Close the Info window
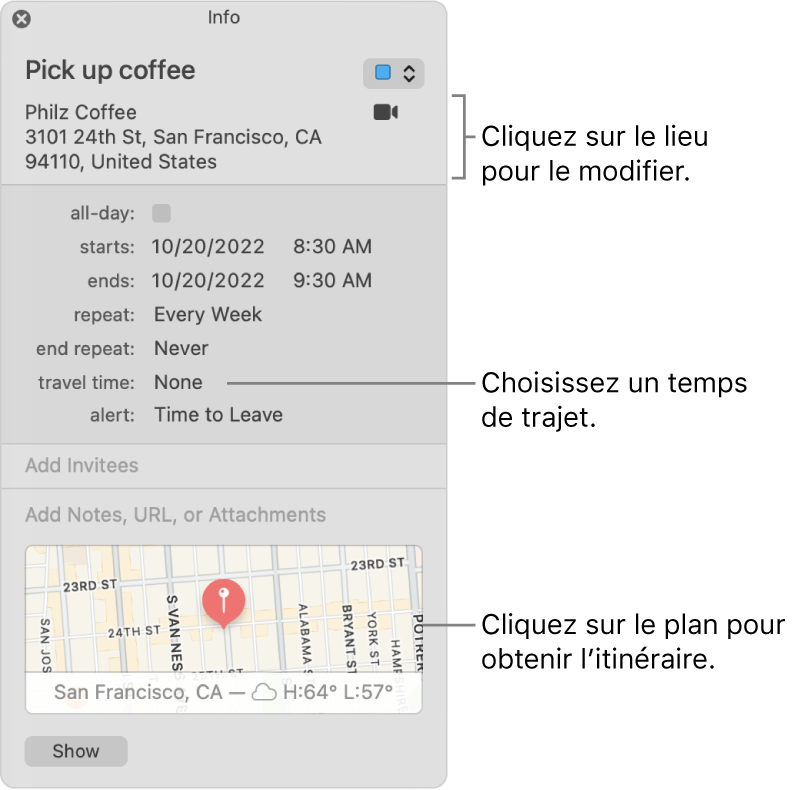The image size is (806, 790). [21, 18]
